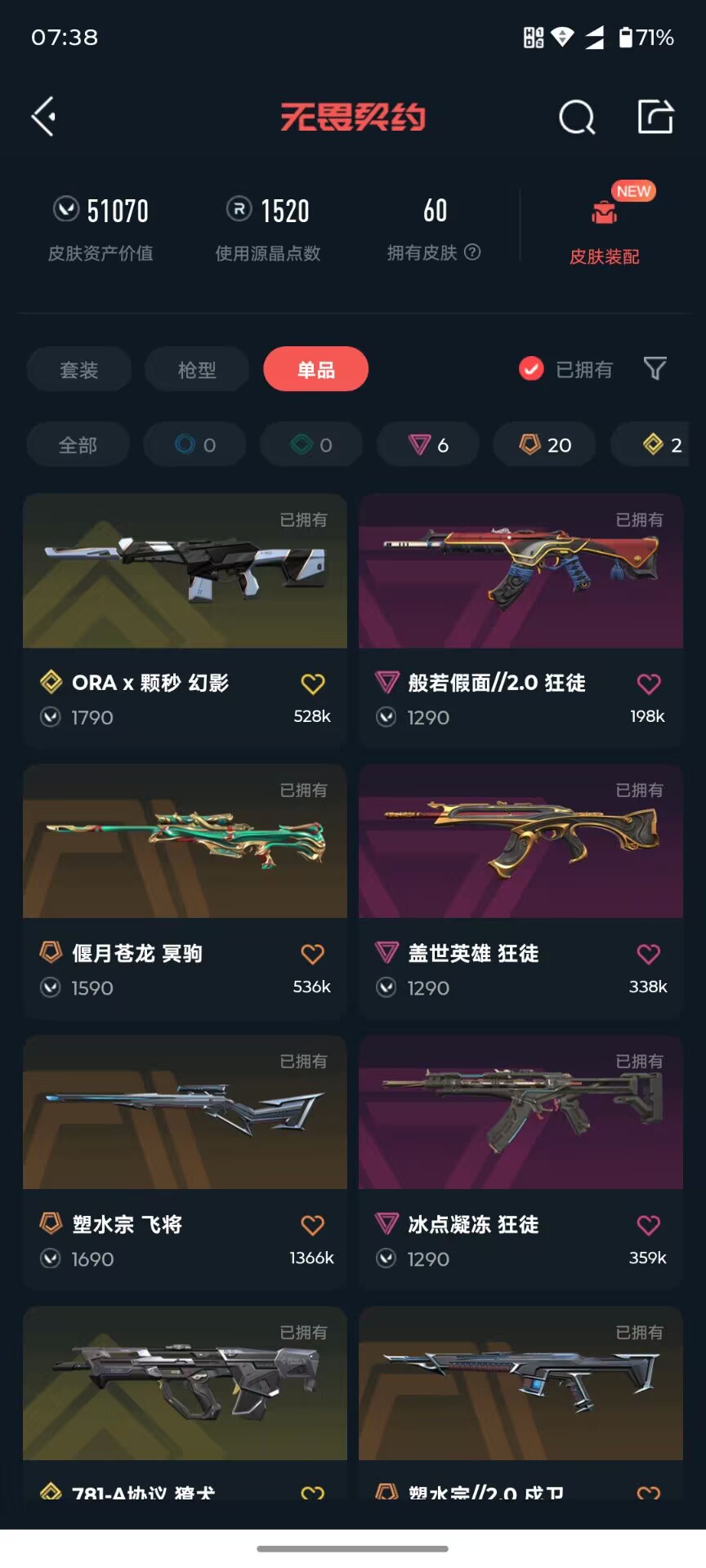Tap the help icon beside 拥有皮肤
The height and width of the screenshot is (1568, 706).
(x=472, y=252)
